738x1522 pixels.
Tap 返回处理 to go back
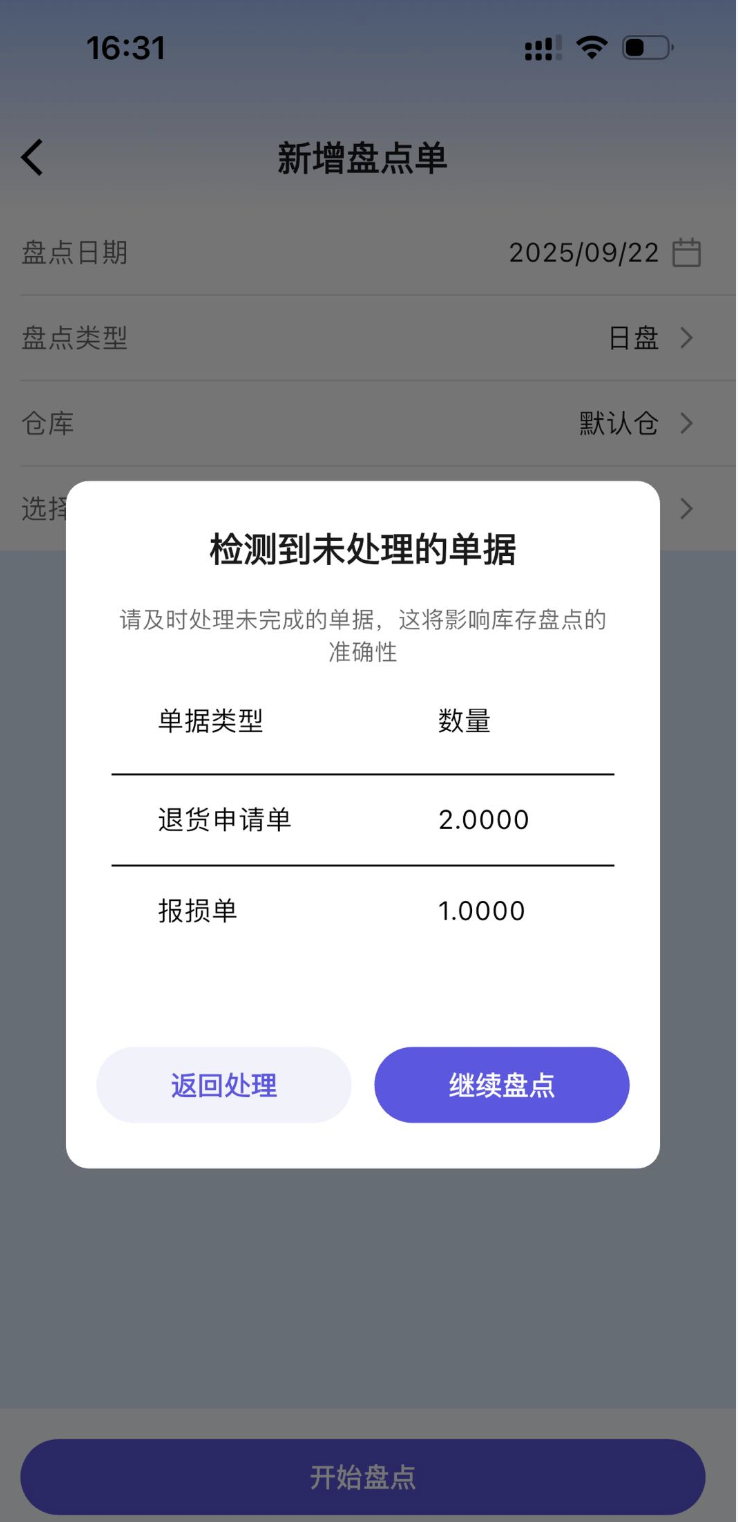[224, 1085]
